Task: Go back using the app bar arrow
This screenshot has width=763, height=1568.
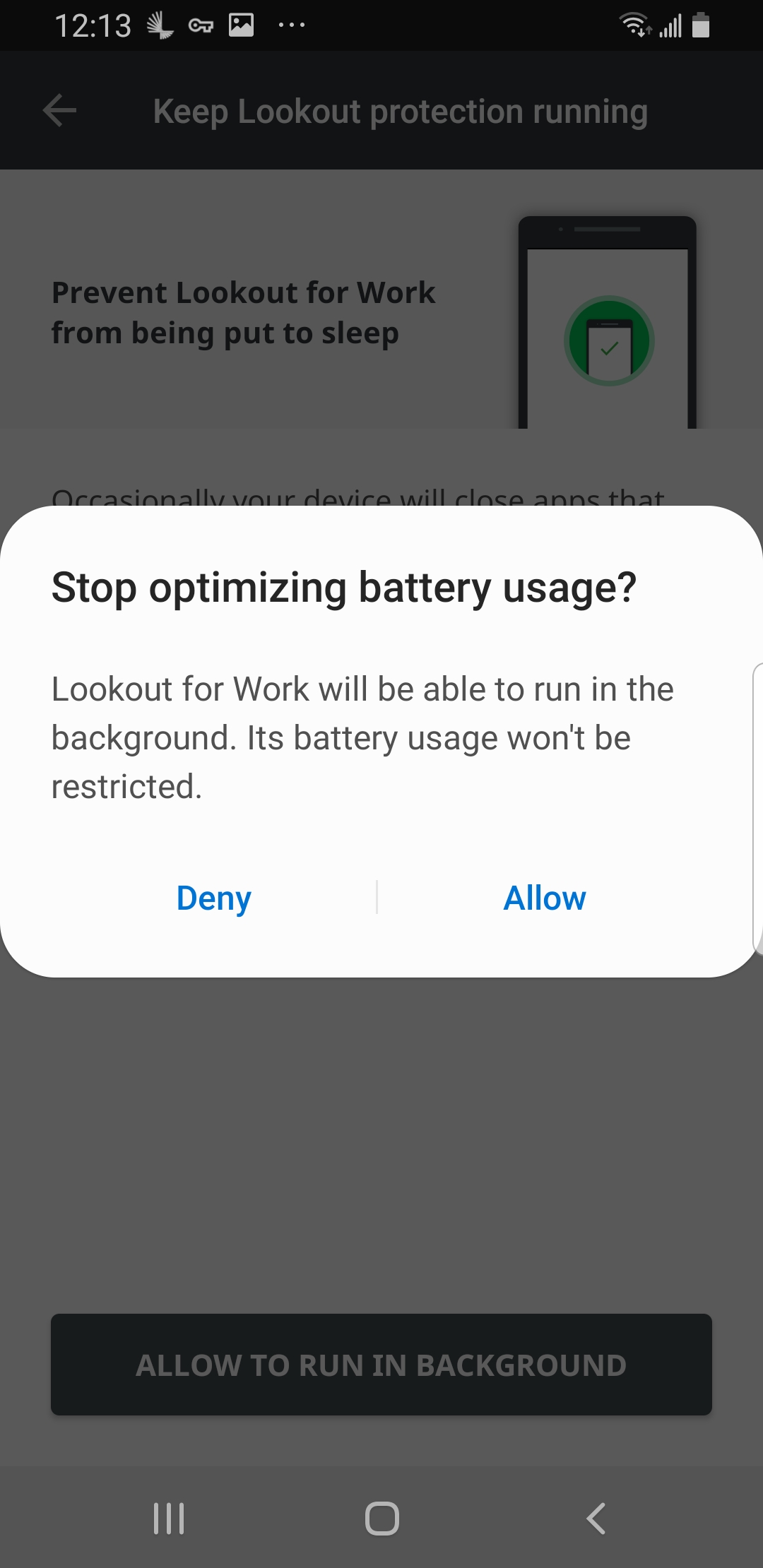Action: [60, 111]
